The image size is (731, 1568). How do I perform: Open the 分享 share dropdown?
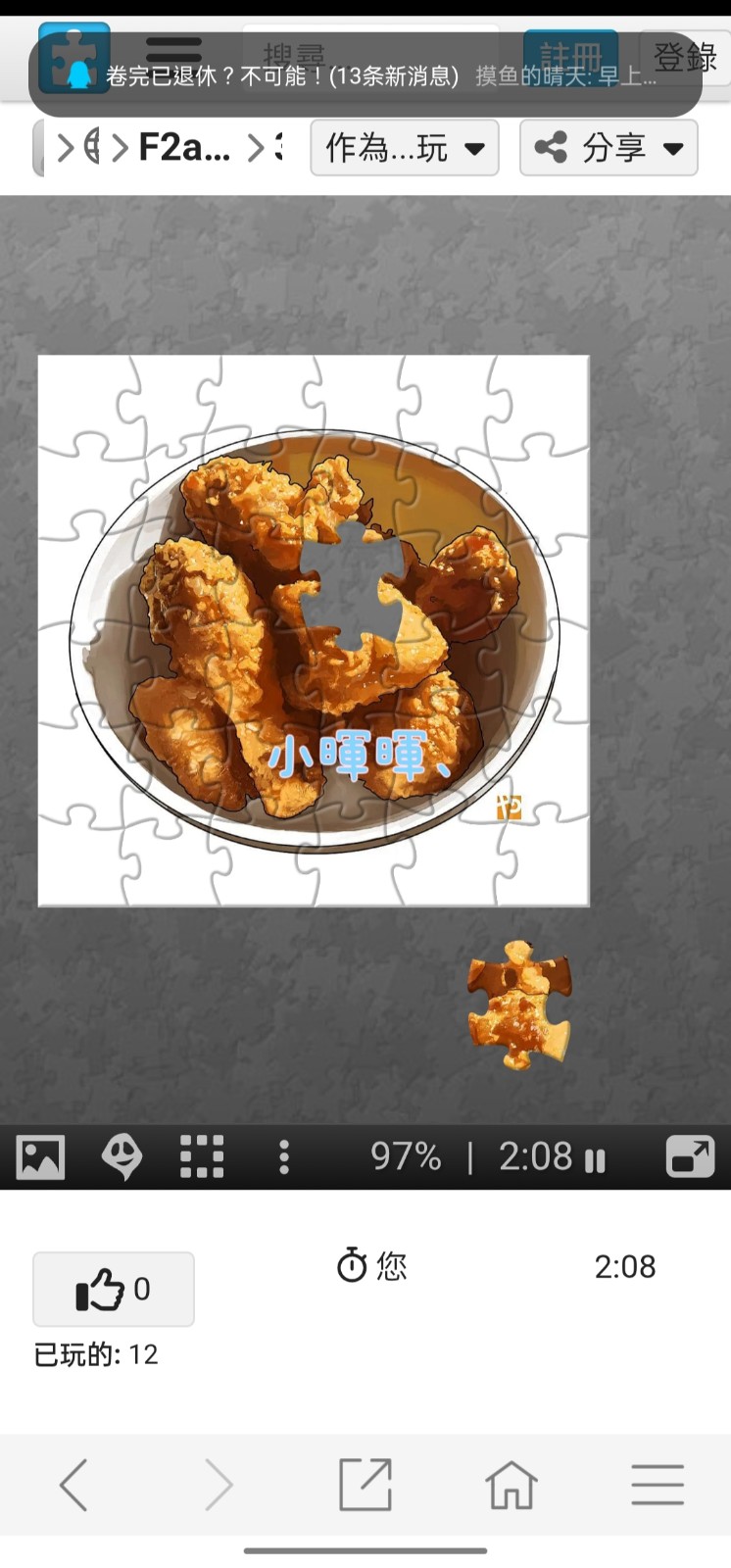(x=609, y=148)
